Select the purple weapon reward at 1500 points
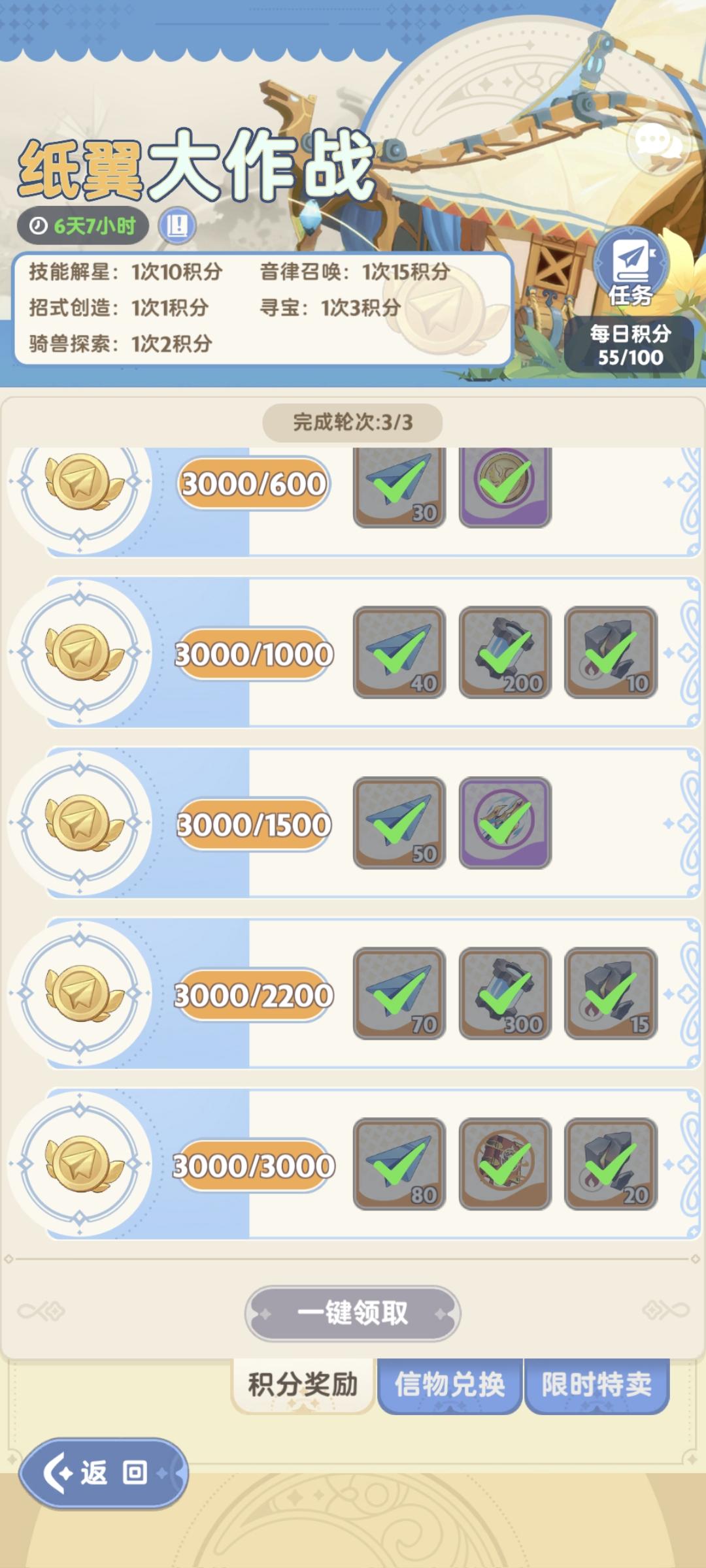 click(505, 823)
